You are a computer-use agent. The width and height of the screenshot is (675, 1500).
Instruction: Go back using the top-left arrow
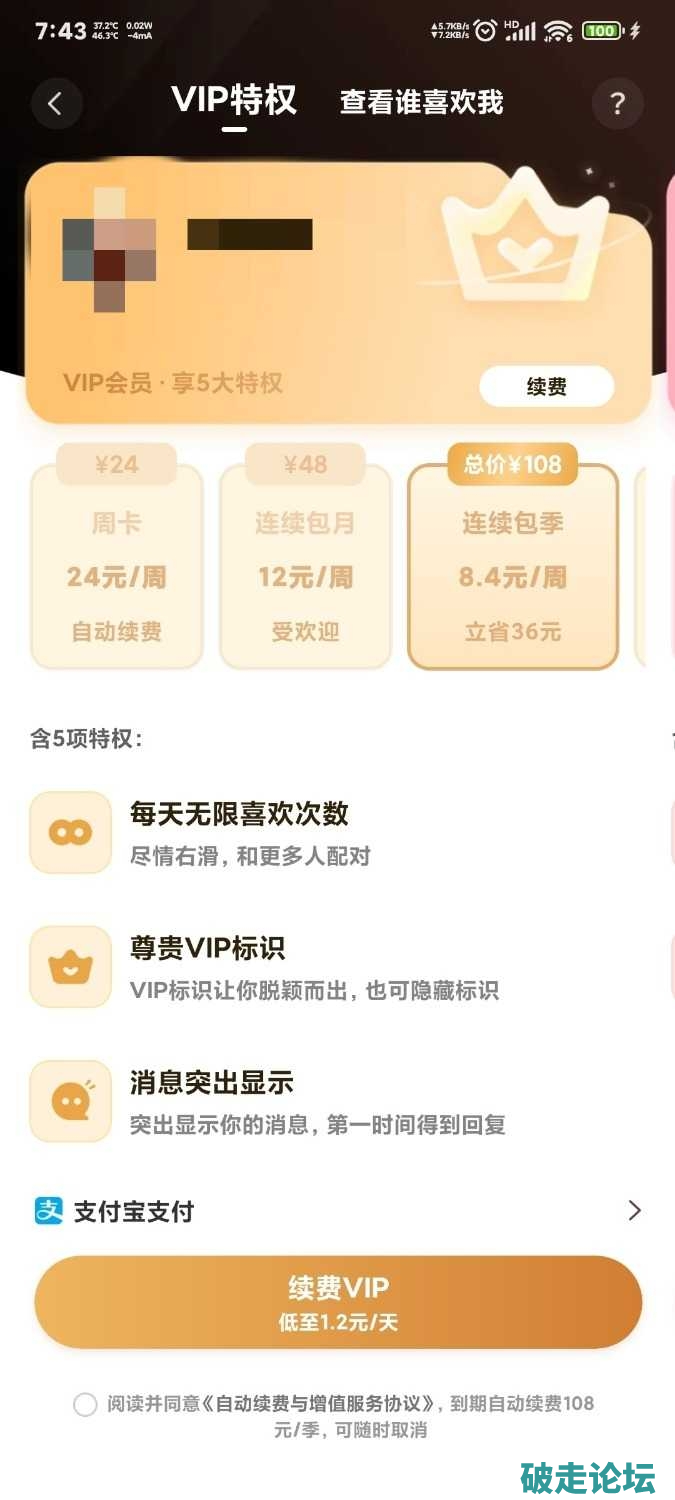coord(55,103)
